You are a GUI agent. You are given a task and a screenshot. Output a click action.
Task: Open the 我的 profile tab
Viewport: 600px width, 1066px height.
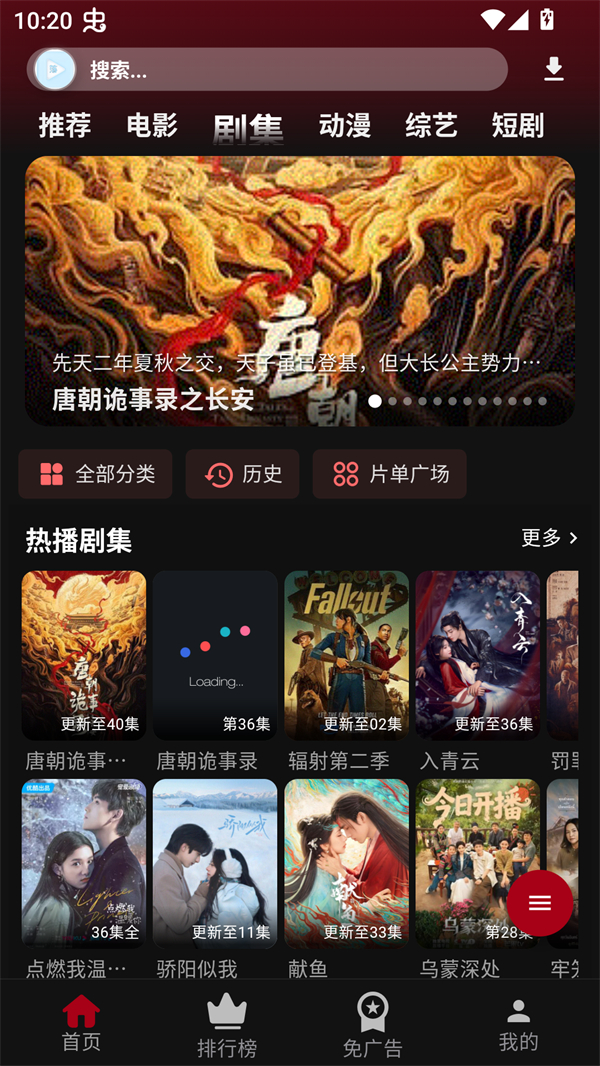(518, 1025)
